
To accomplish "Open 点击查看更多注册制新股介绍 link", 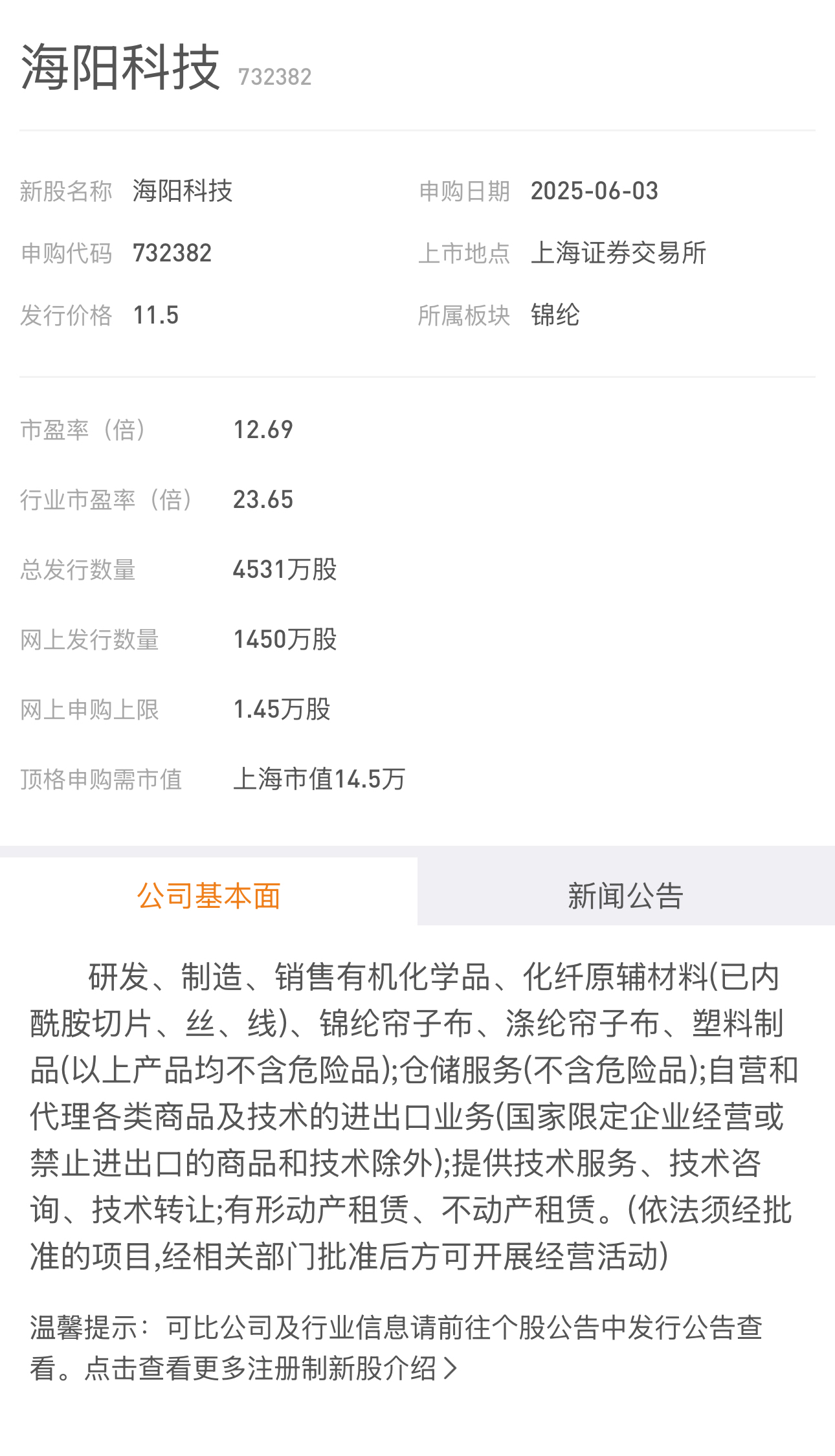I will point(271,1368).
